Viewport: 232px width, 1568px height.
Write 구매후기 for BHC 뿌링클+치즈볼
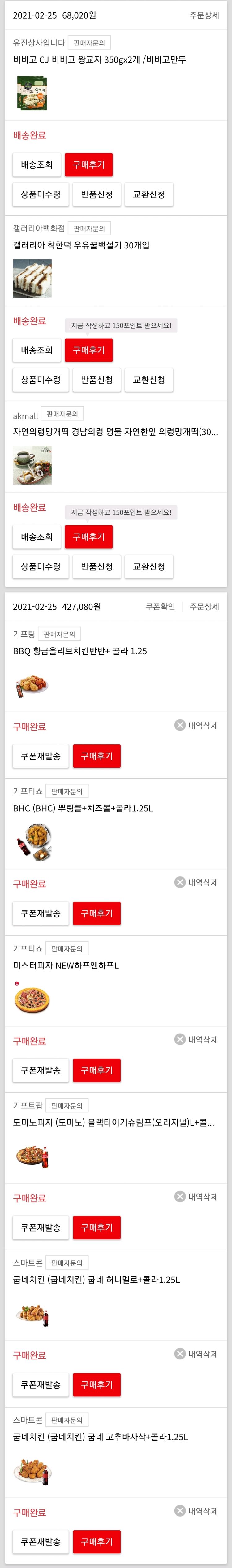coord(97,913)
